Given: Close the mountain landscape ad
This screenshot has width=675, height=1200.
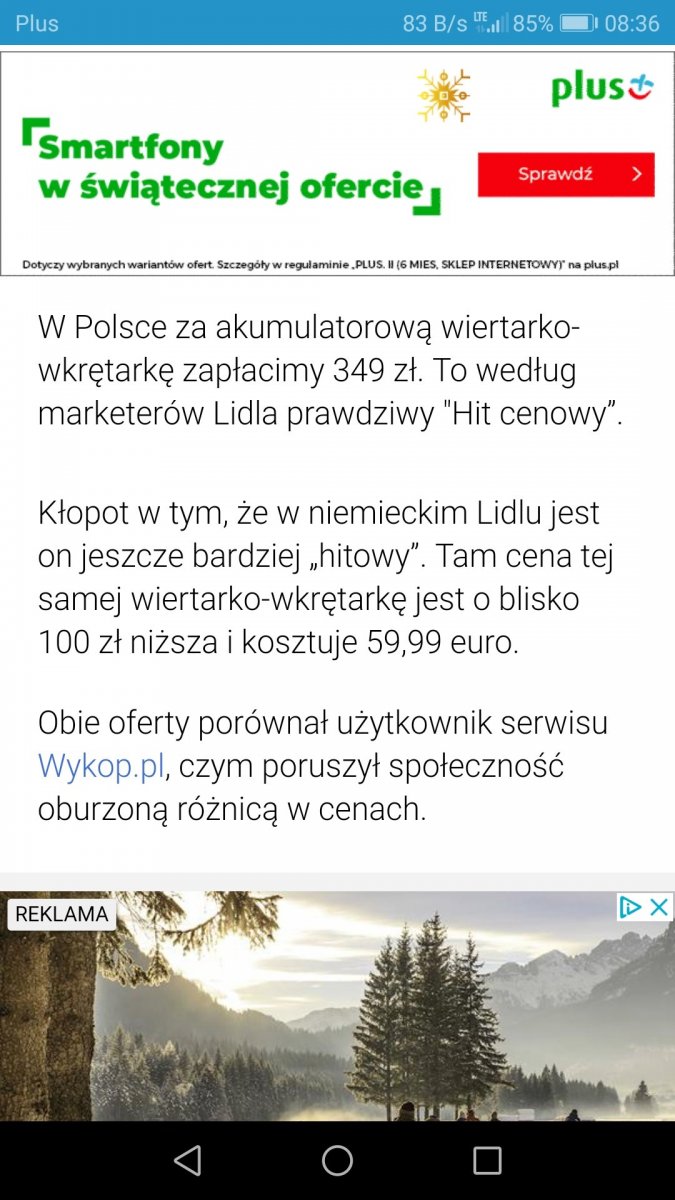Looking at the screenshot, I should (x=658, y=907).
